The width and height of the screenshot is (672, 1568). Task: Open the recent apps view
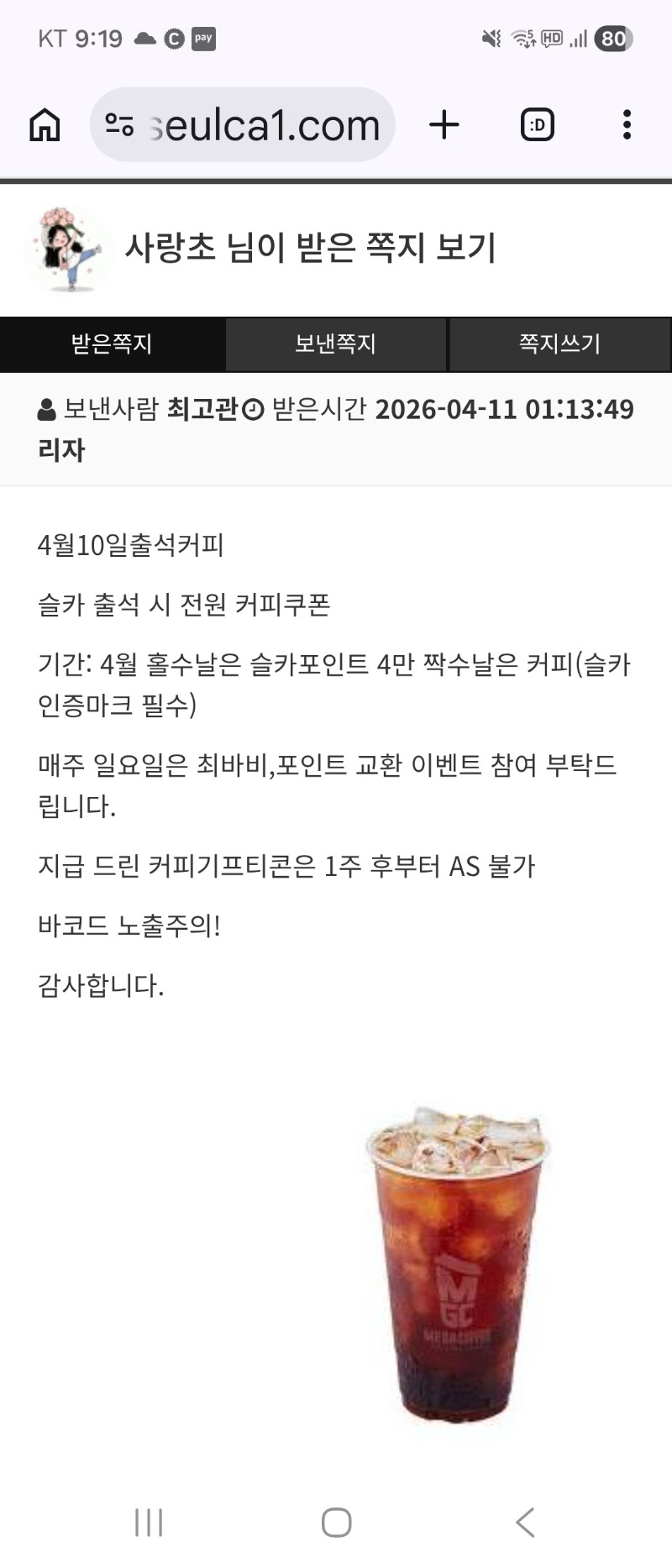point(149,1522)
